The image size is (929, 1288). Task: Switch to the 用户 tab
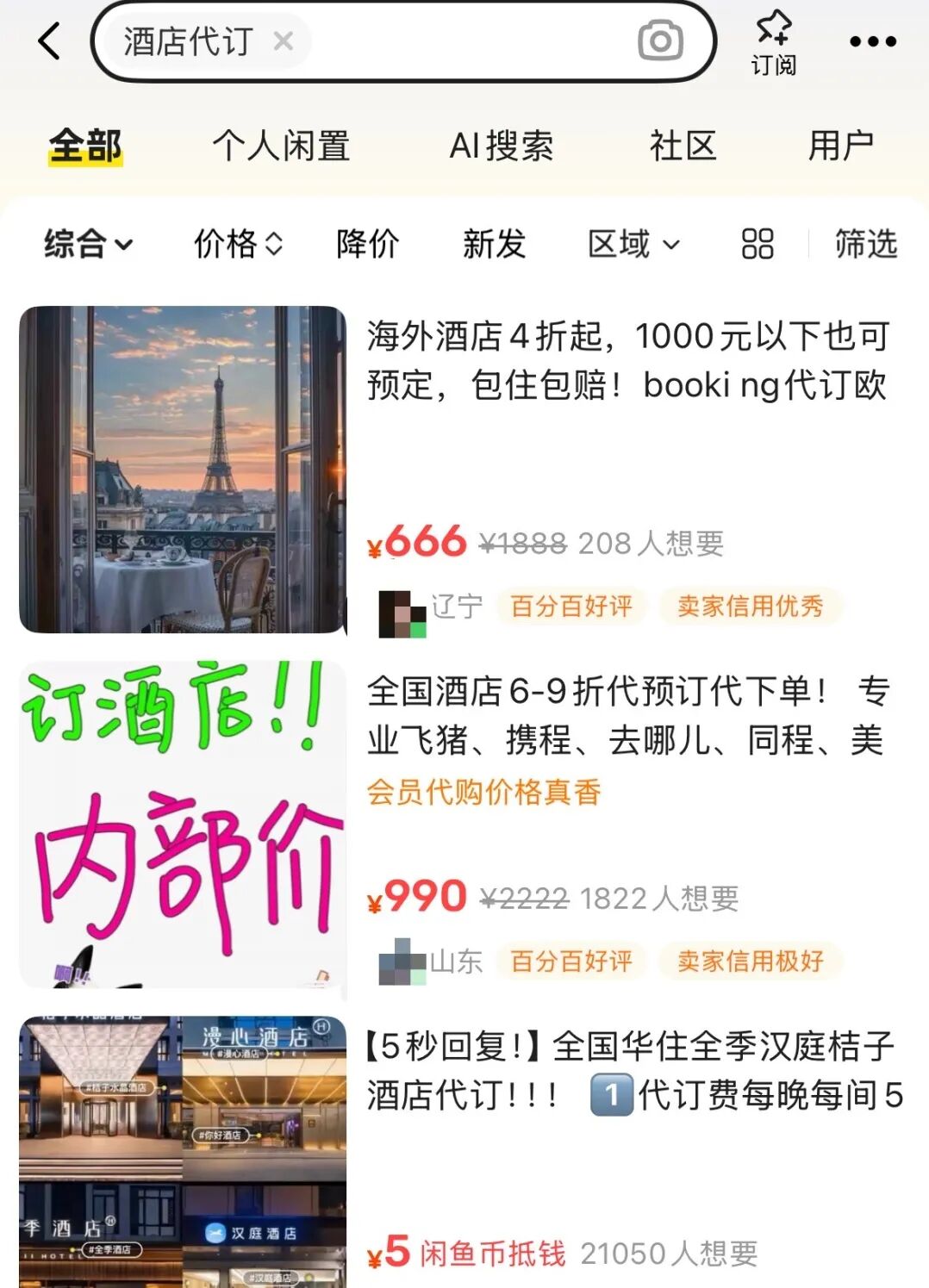(840, 146)
